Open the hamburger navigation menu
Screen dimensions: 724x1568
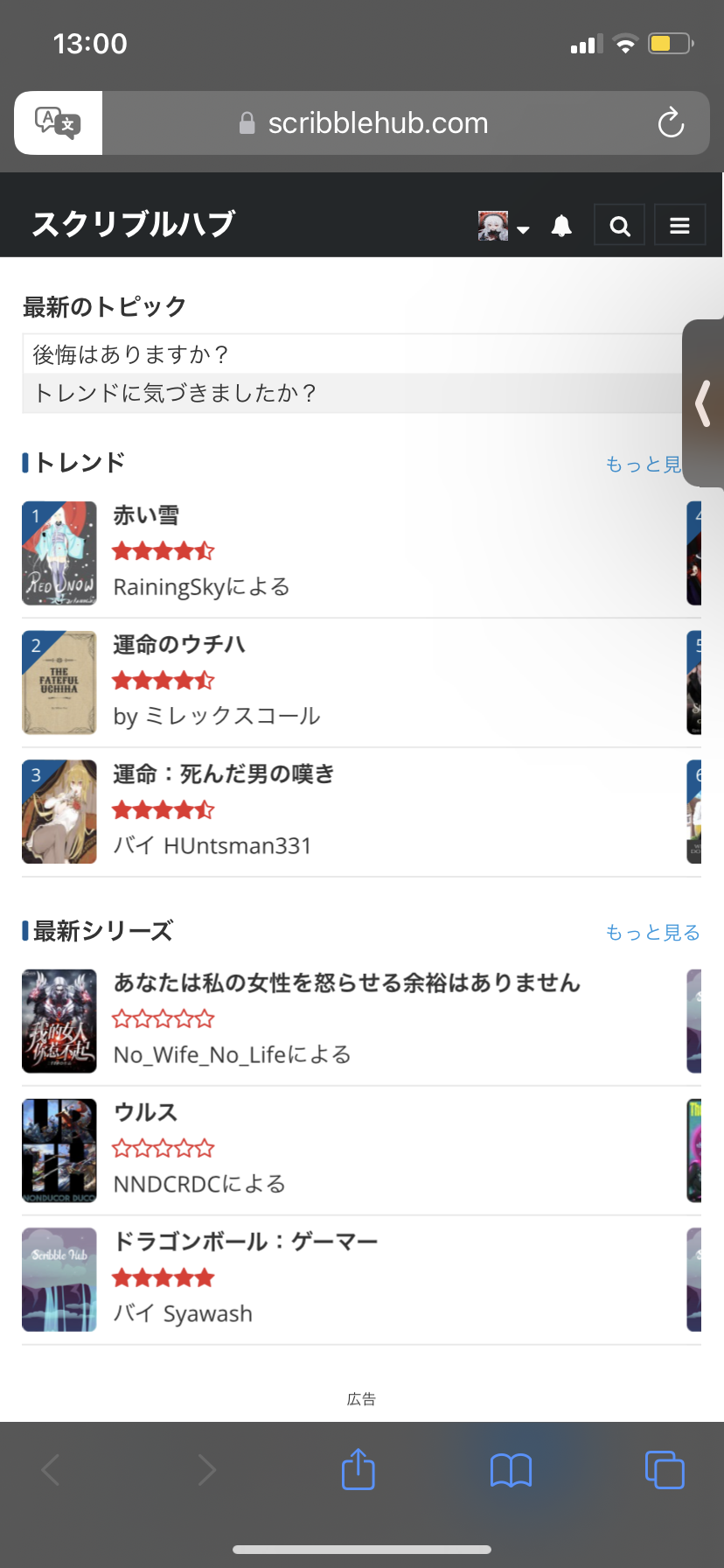coord(679,225)
